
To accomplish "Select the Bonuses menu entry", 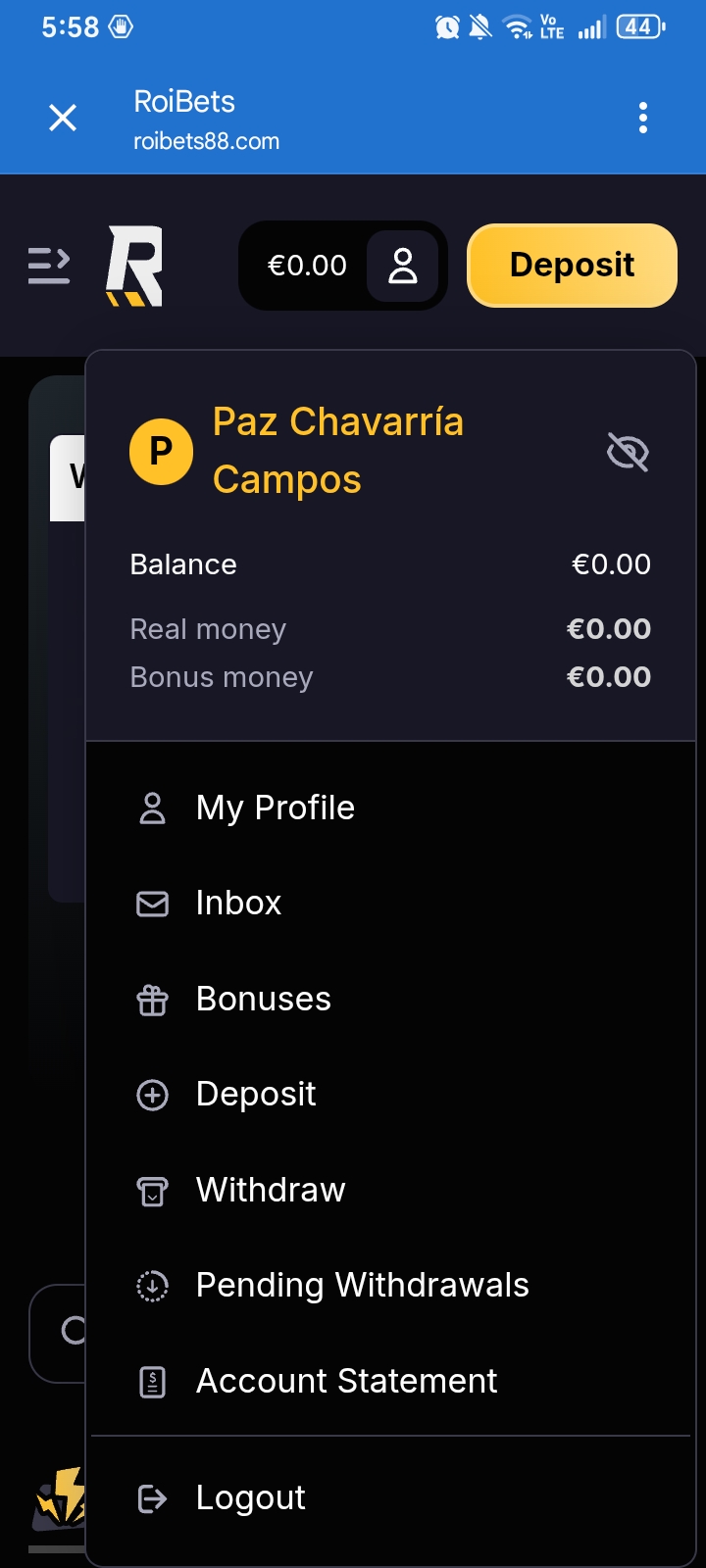I will [263, 999].
